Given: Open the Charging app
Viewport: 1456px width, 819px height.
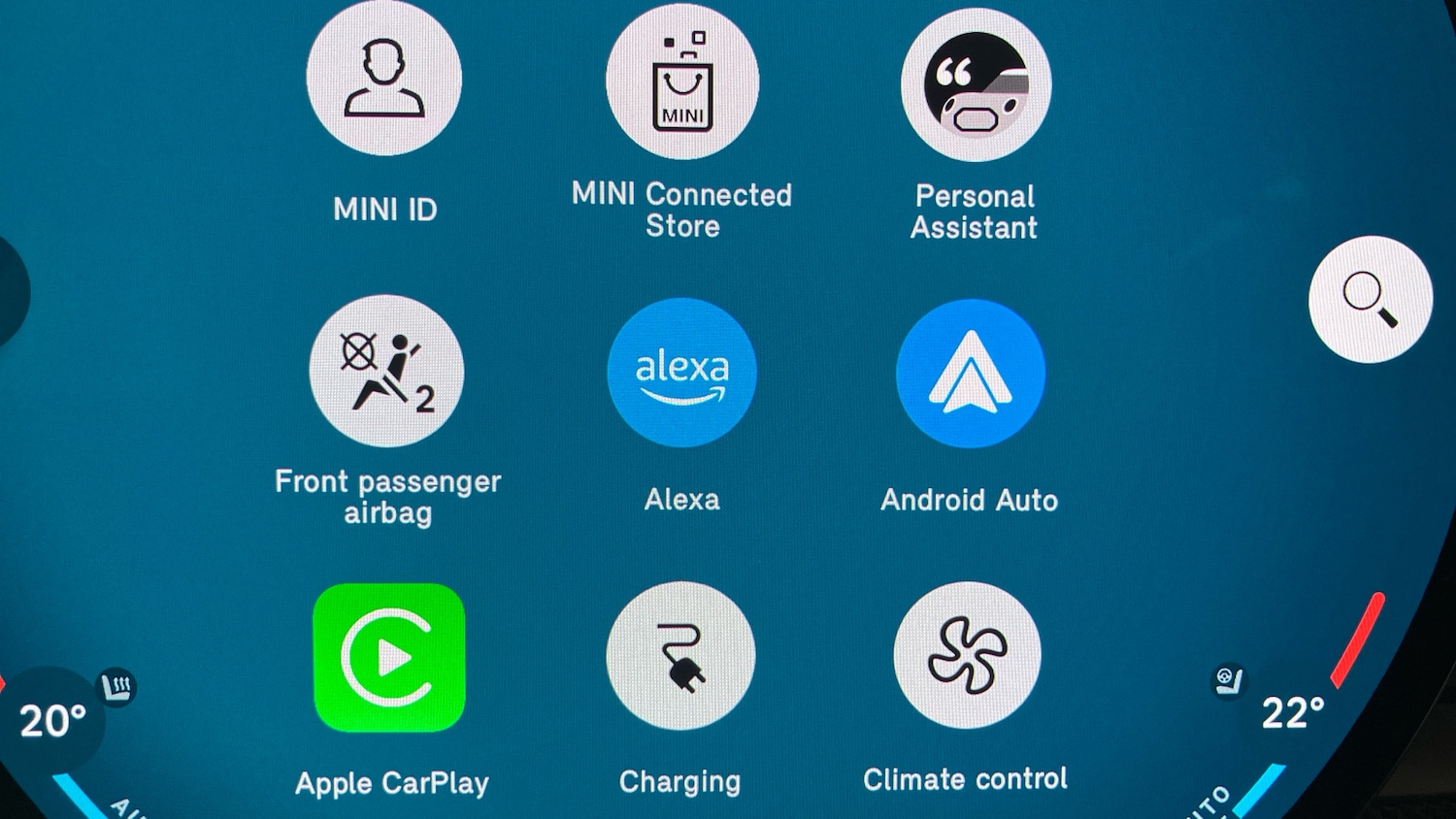Looking at the screenshot, I should [x=680, y=656].
